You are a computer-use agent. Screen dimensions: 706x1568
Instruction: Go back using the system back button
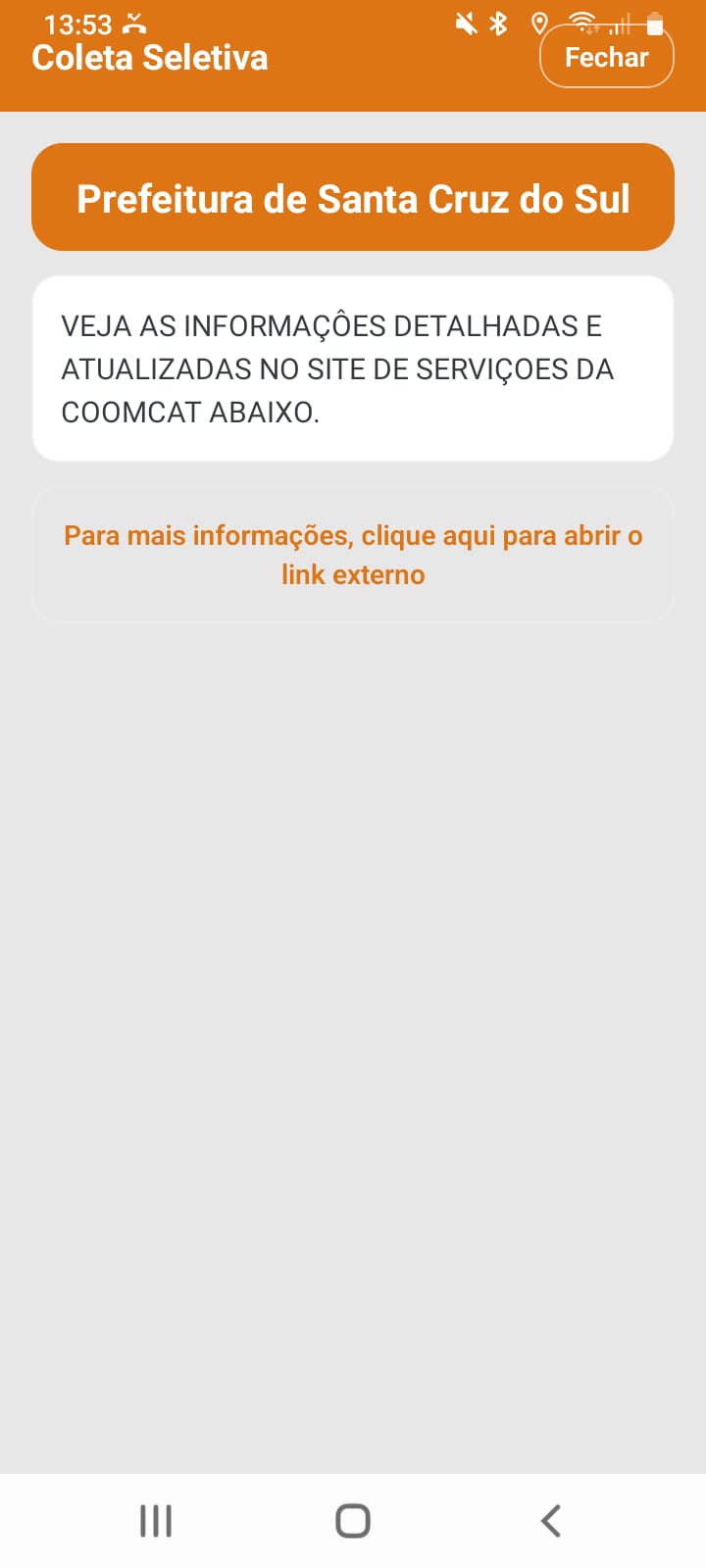point(551,1520)
